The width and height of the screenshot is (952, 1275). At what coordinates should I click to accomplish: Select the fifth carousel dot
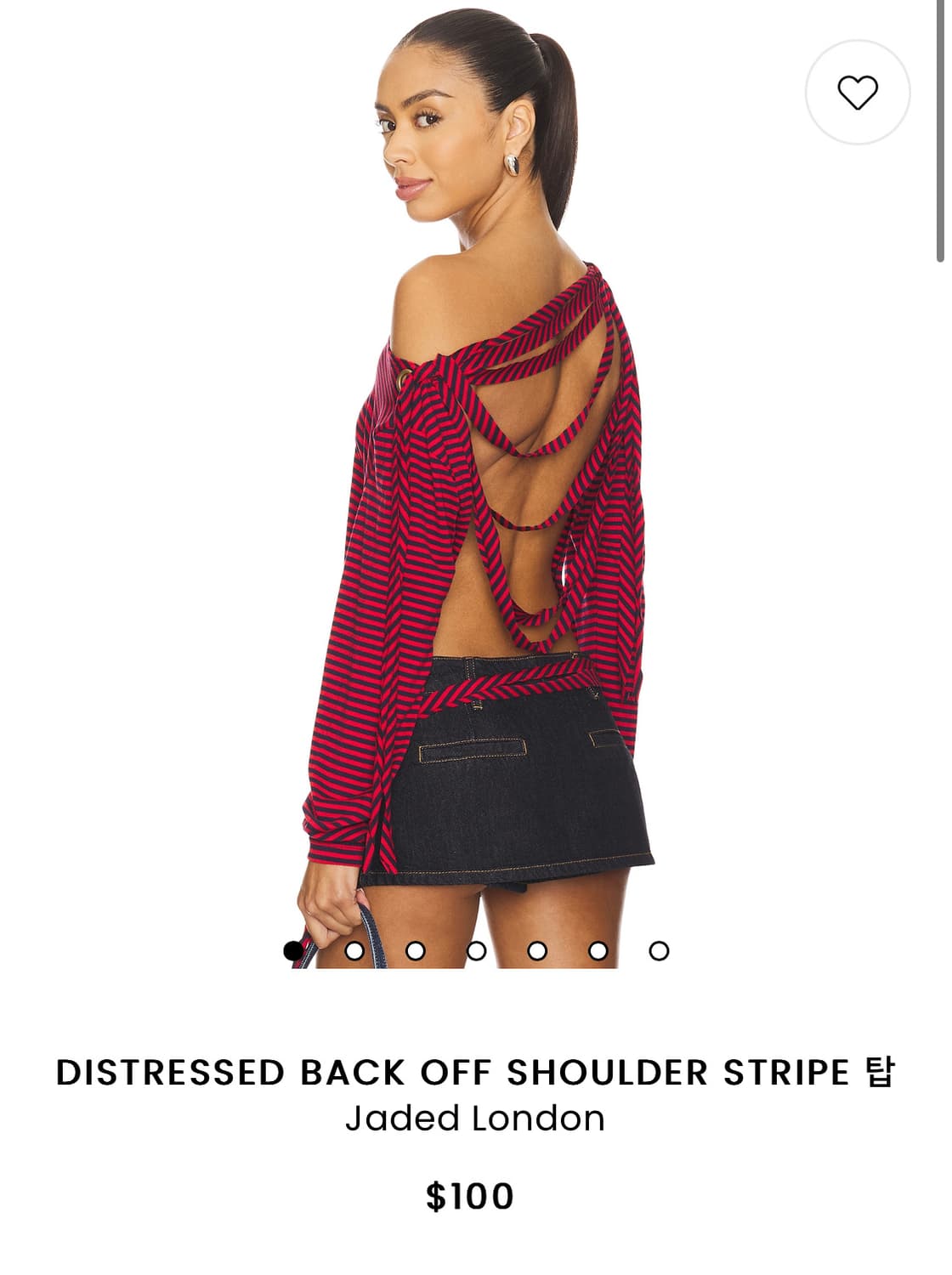[x=536, y=949]
